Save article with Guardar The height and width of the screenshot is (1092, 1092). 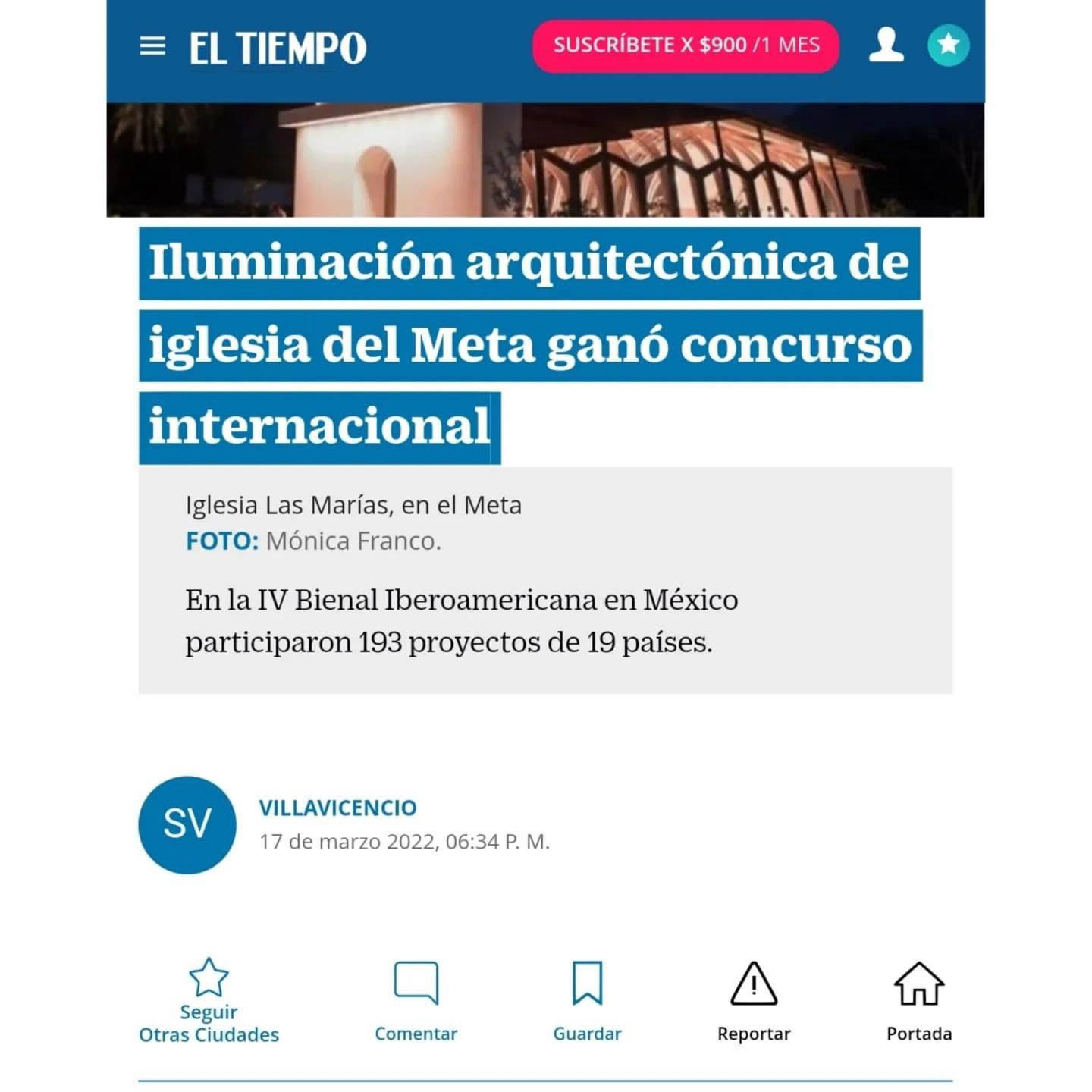click(x=587, y=1001)
